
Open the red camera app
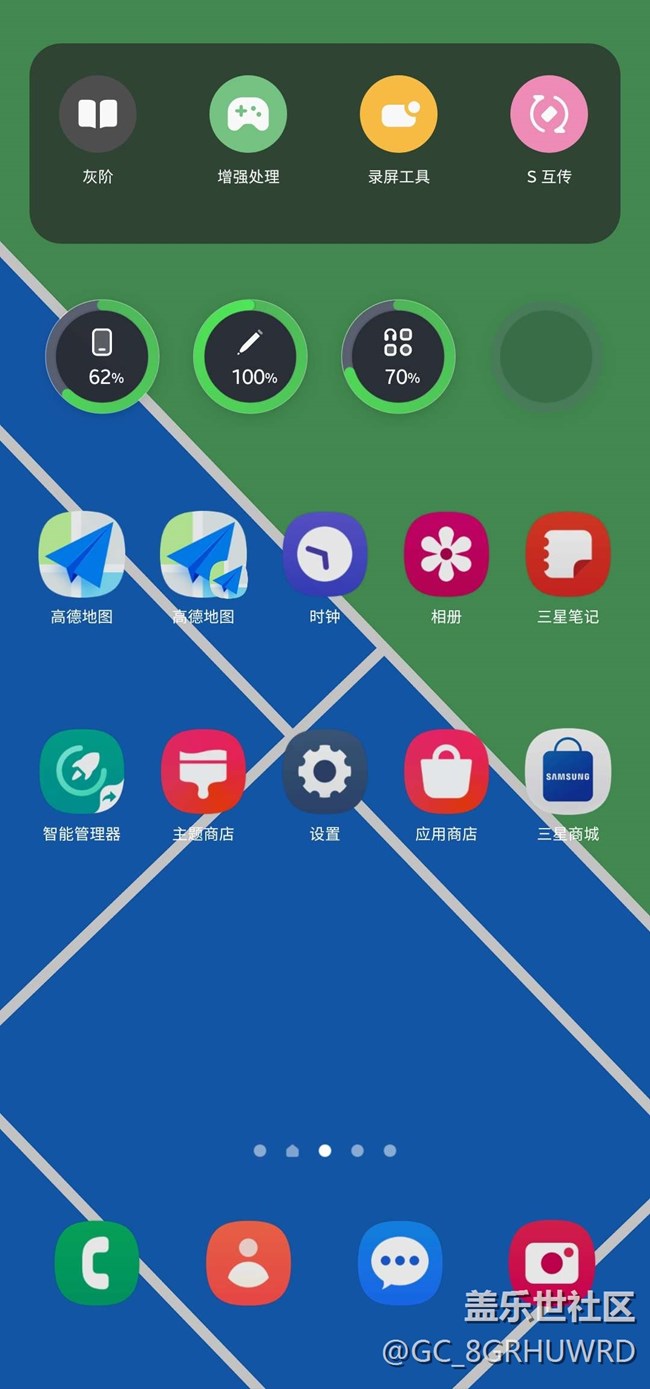tap(552, 1261)
